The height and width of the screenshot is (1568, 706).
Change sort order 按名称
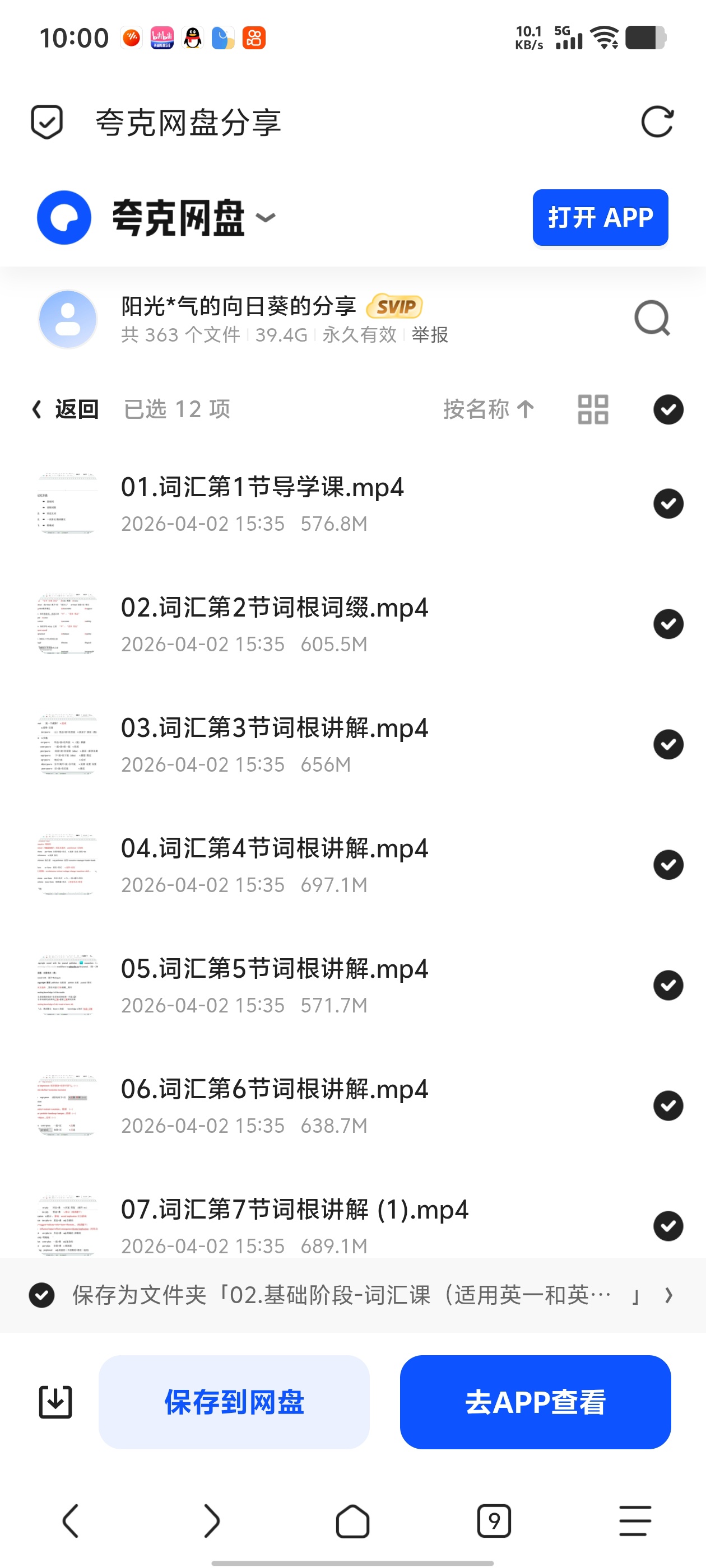click(x=489, y=409)
